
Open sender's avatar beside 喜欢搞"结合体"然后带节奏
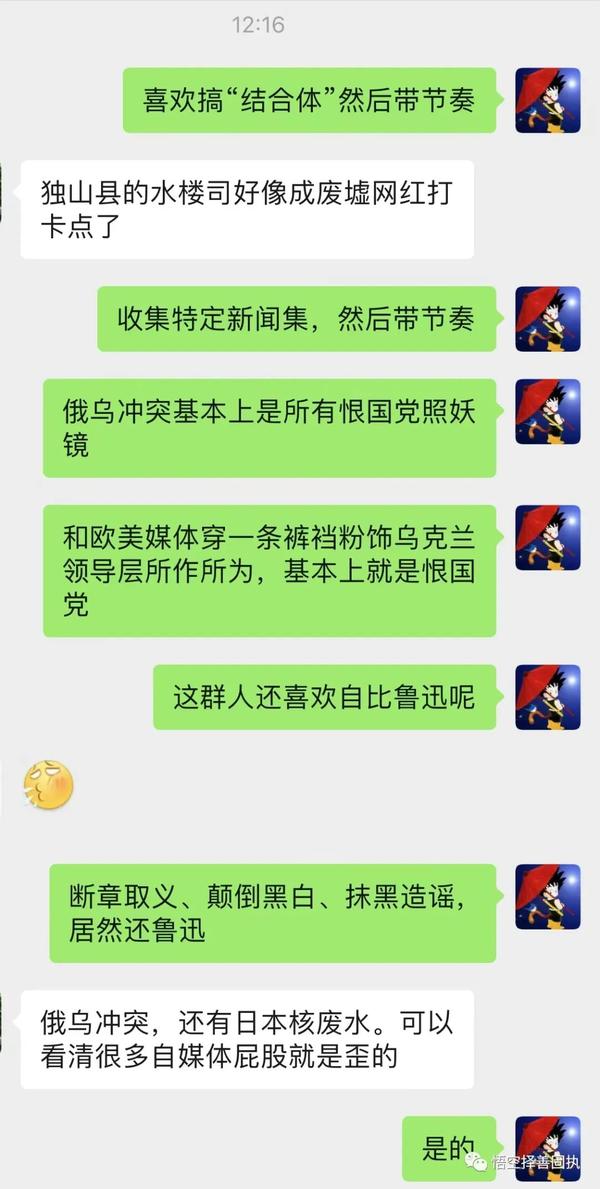tap(547, 100)
